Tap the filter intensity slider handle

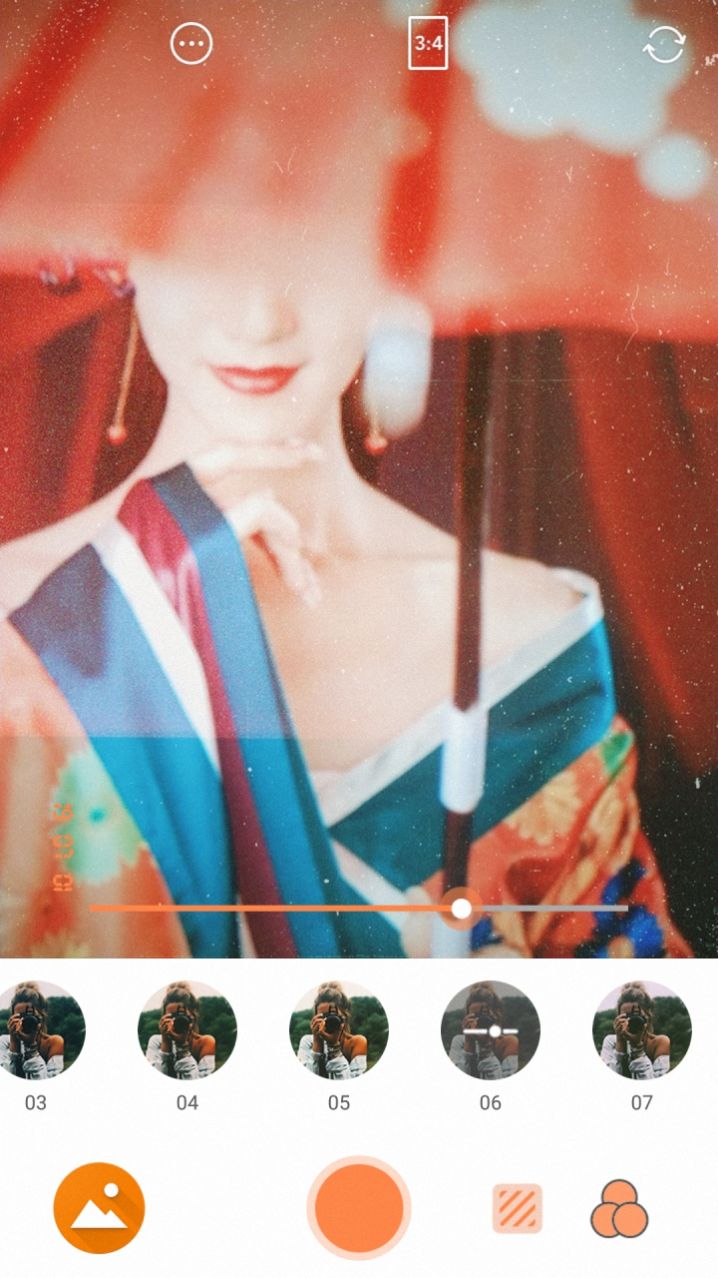[x=461, y=908]
